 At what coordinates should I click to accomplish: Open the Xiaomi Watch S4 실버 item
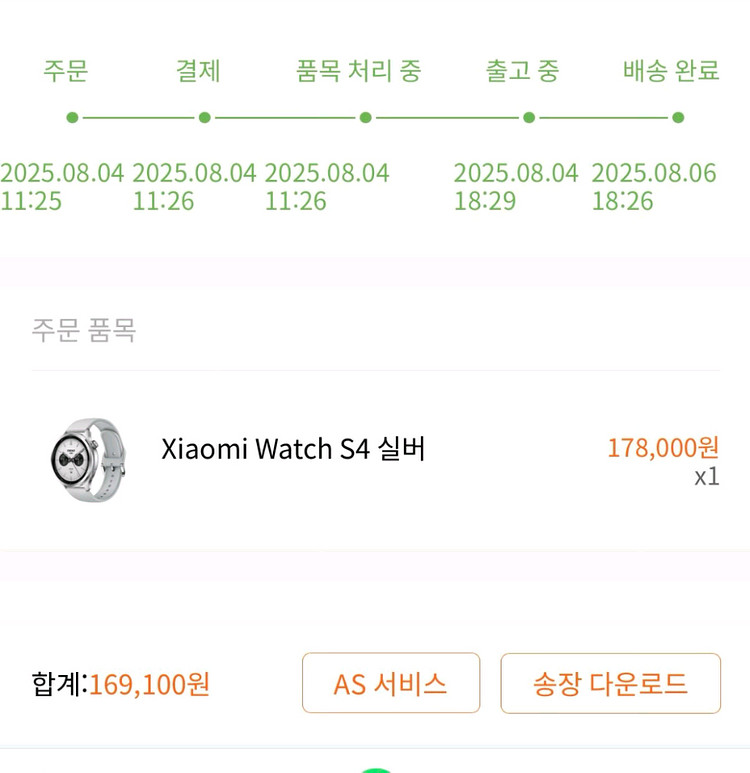tap(294, 450)
